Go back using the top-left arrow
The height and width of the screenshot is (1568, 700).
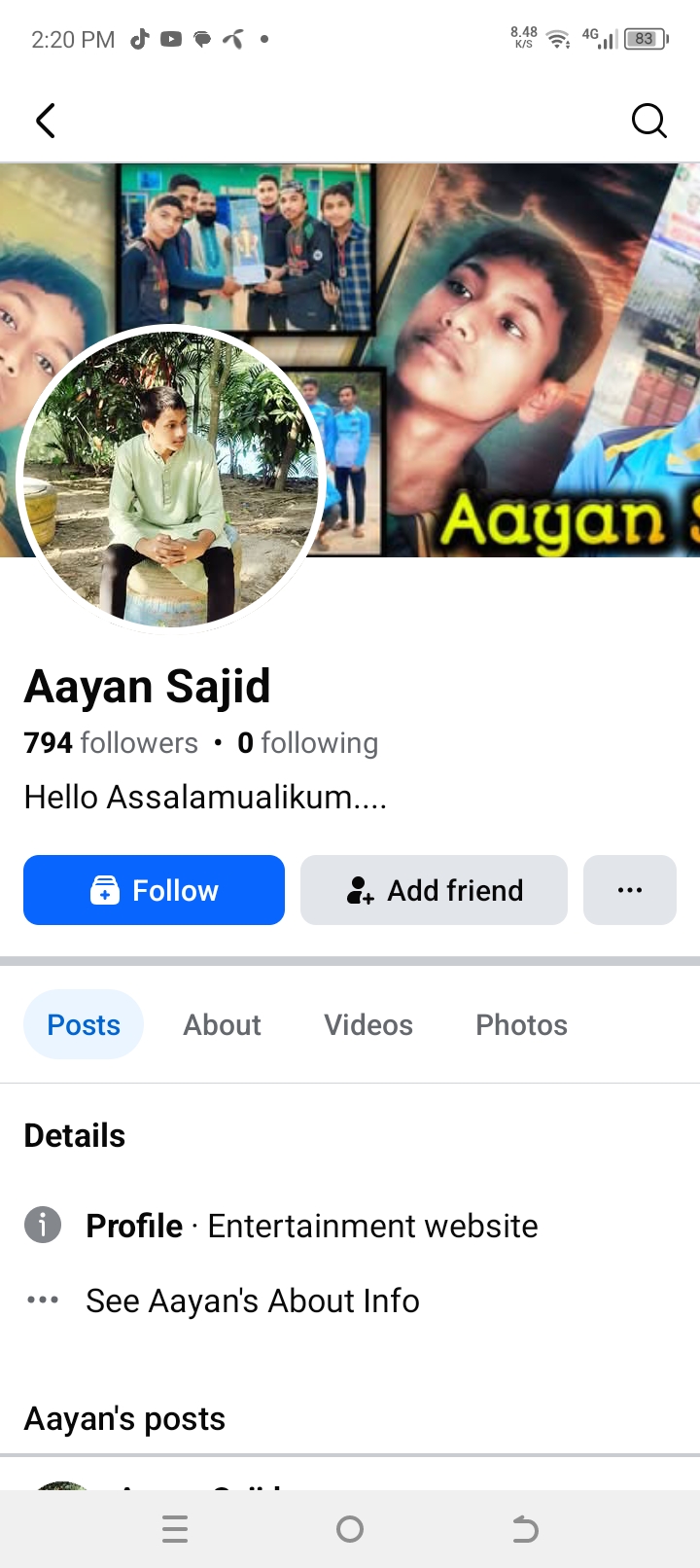(46, 121)
